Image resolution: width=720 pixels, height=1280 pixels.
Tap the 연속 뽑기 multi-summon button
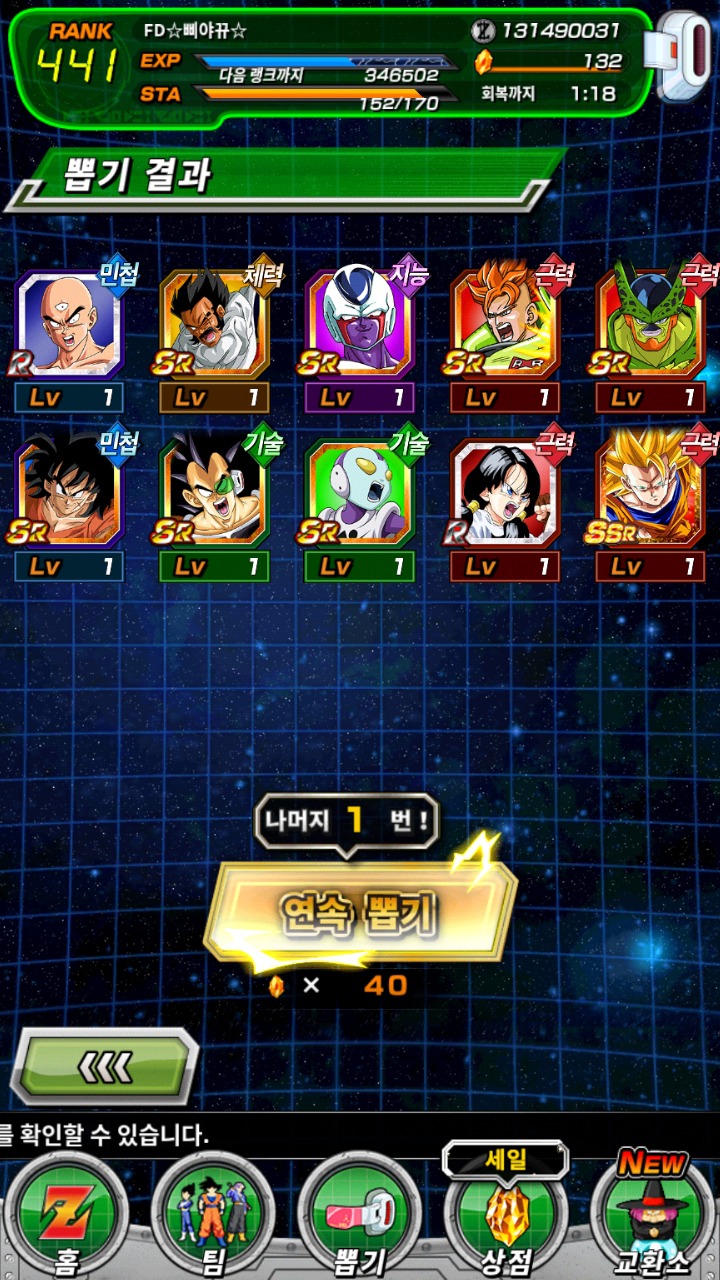pos(360,913)
